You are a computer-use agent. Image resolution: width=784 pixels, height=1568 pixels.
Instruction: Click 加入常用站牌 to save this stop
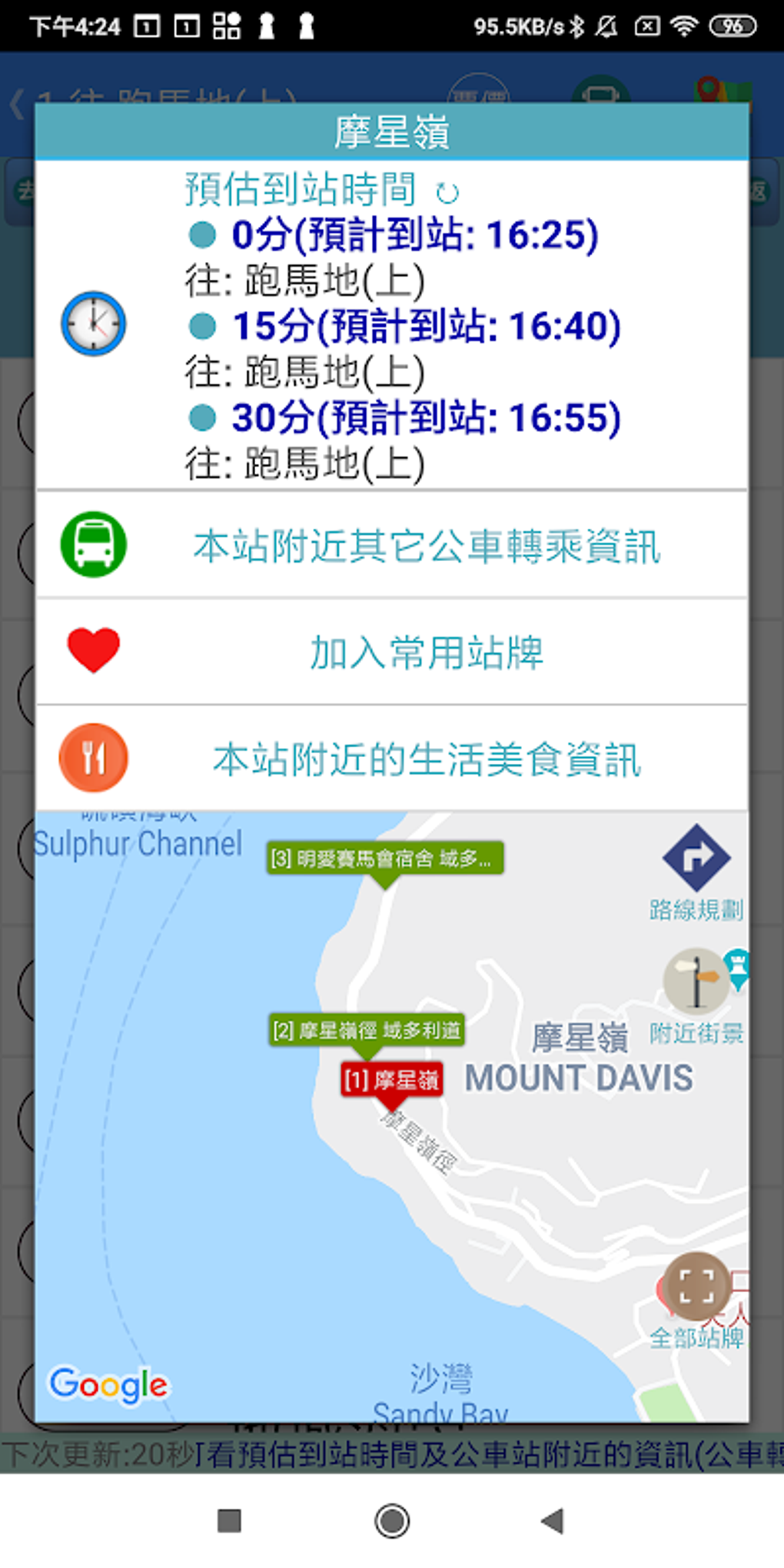click(x=427, y=649)
